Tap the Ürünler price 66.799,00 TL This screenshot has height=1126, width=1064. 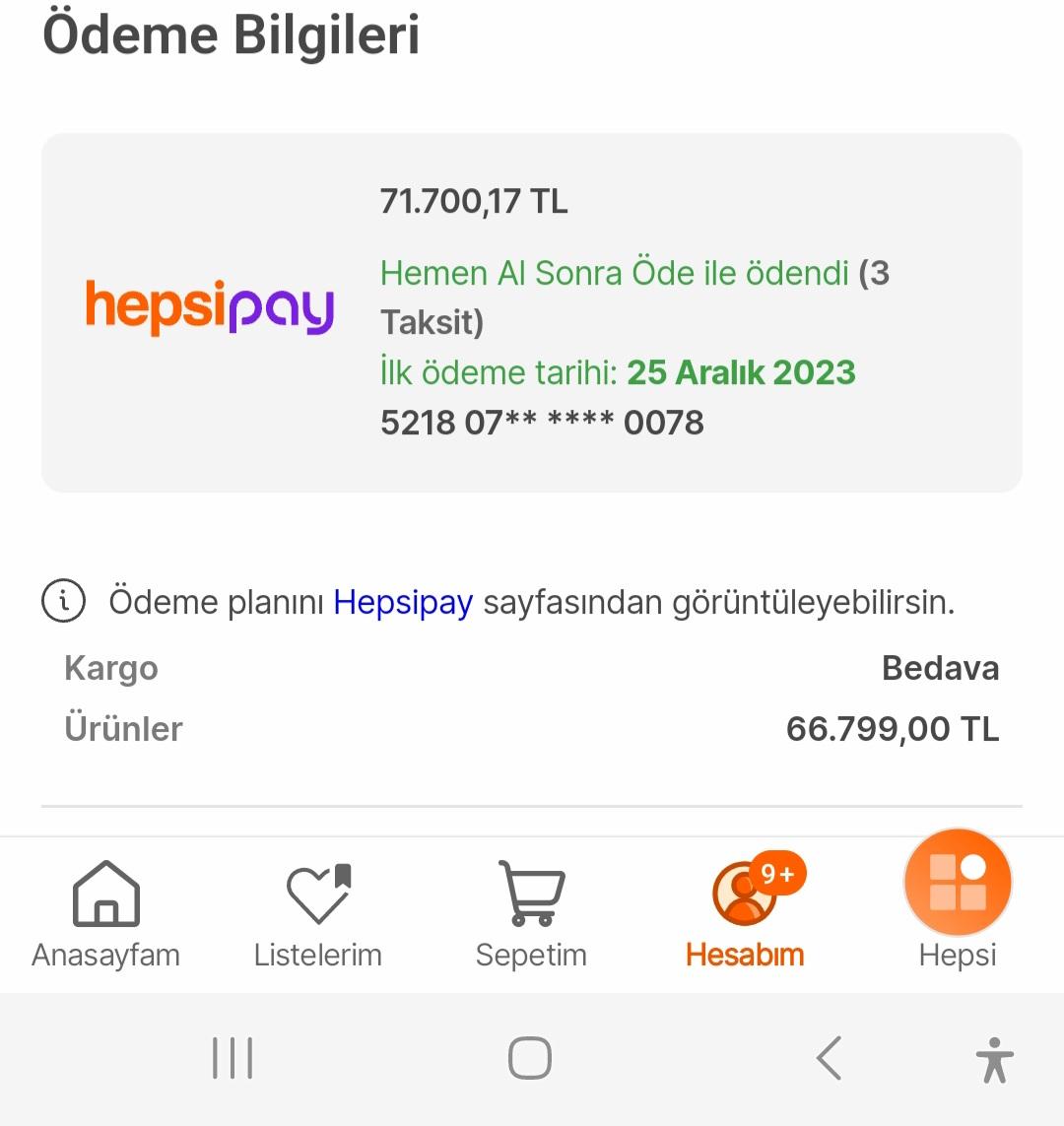(892, 729)
